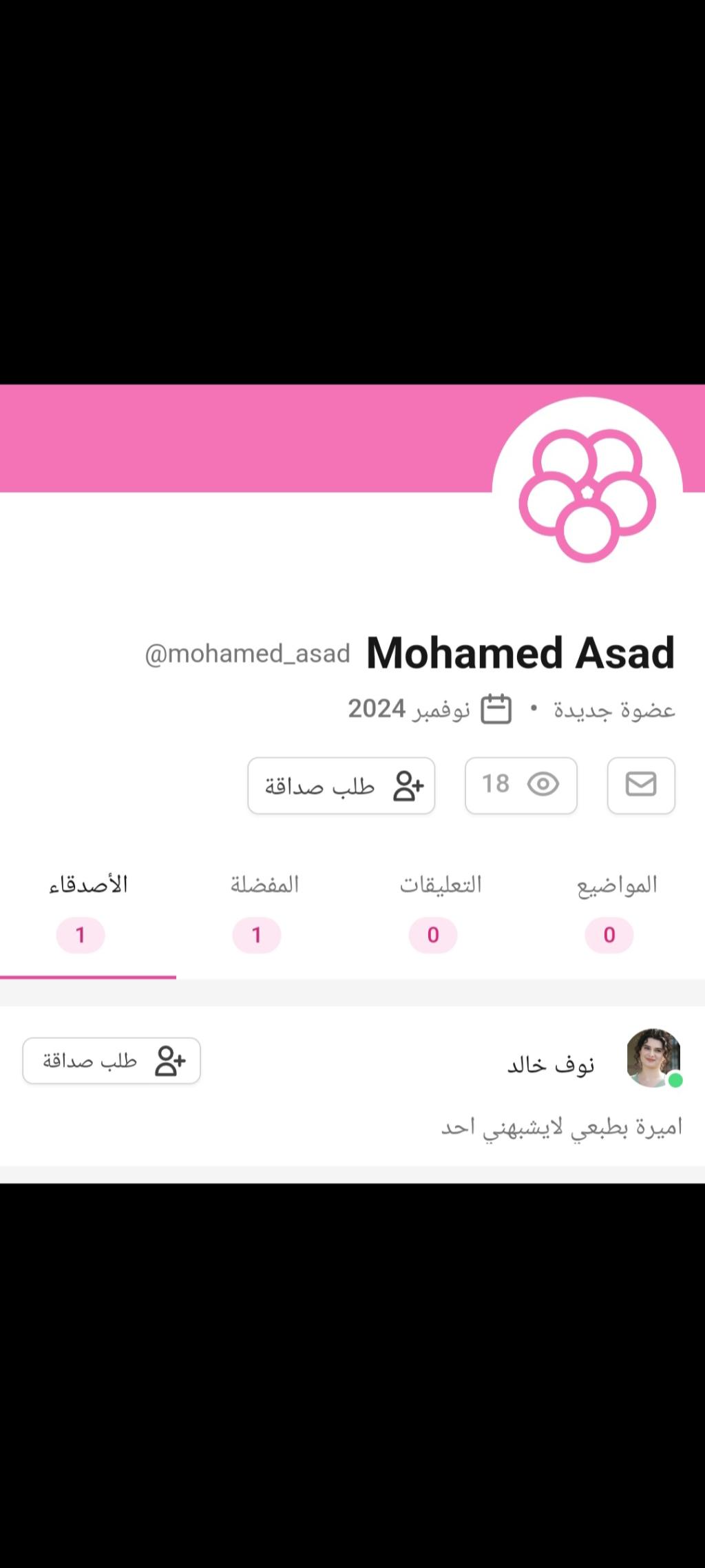The image size is (705, 1568).
Task: Switch to the المواضيع tab
Action: click(x=616, y=909)
